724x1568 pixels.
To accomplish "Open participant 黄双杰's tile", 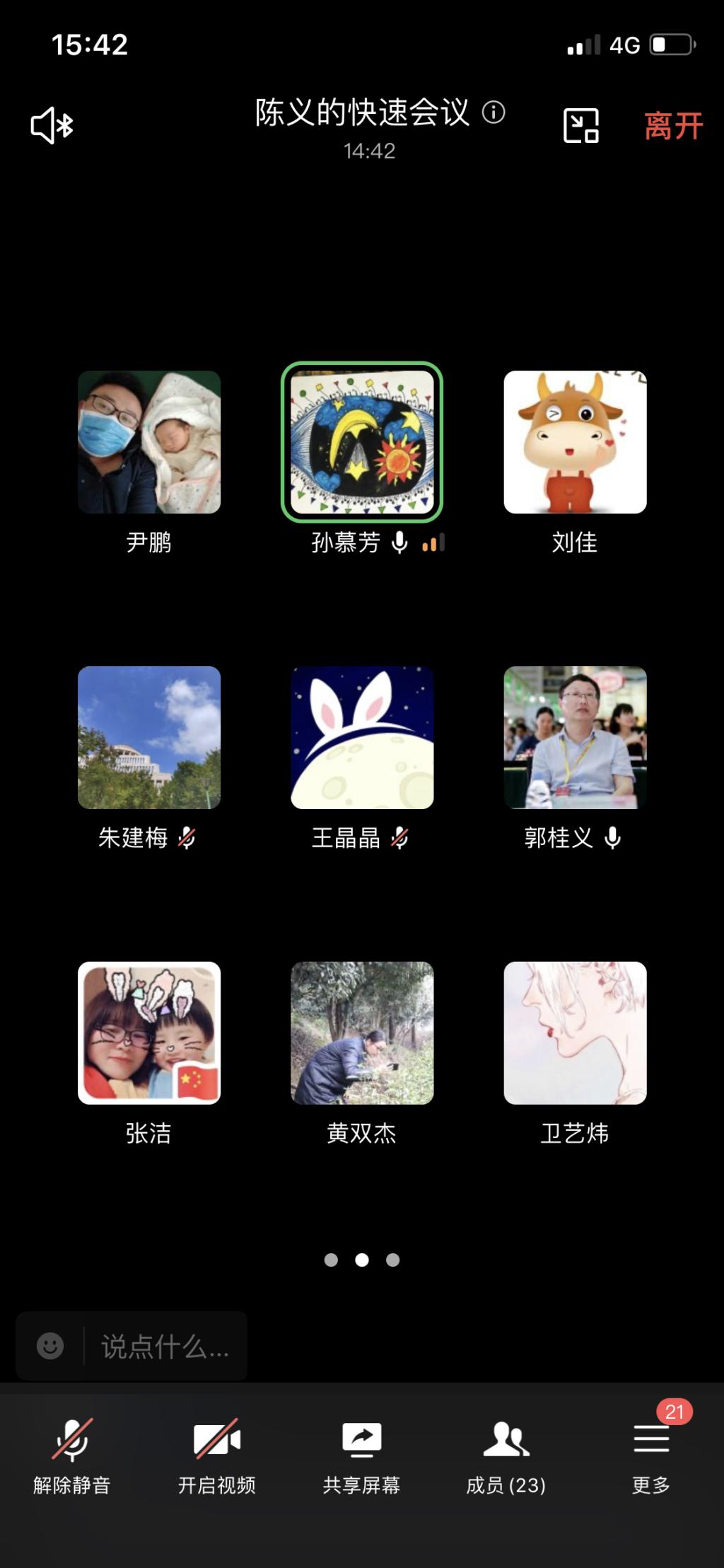I will 362,1033.
